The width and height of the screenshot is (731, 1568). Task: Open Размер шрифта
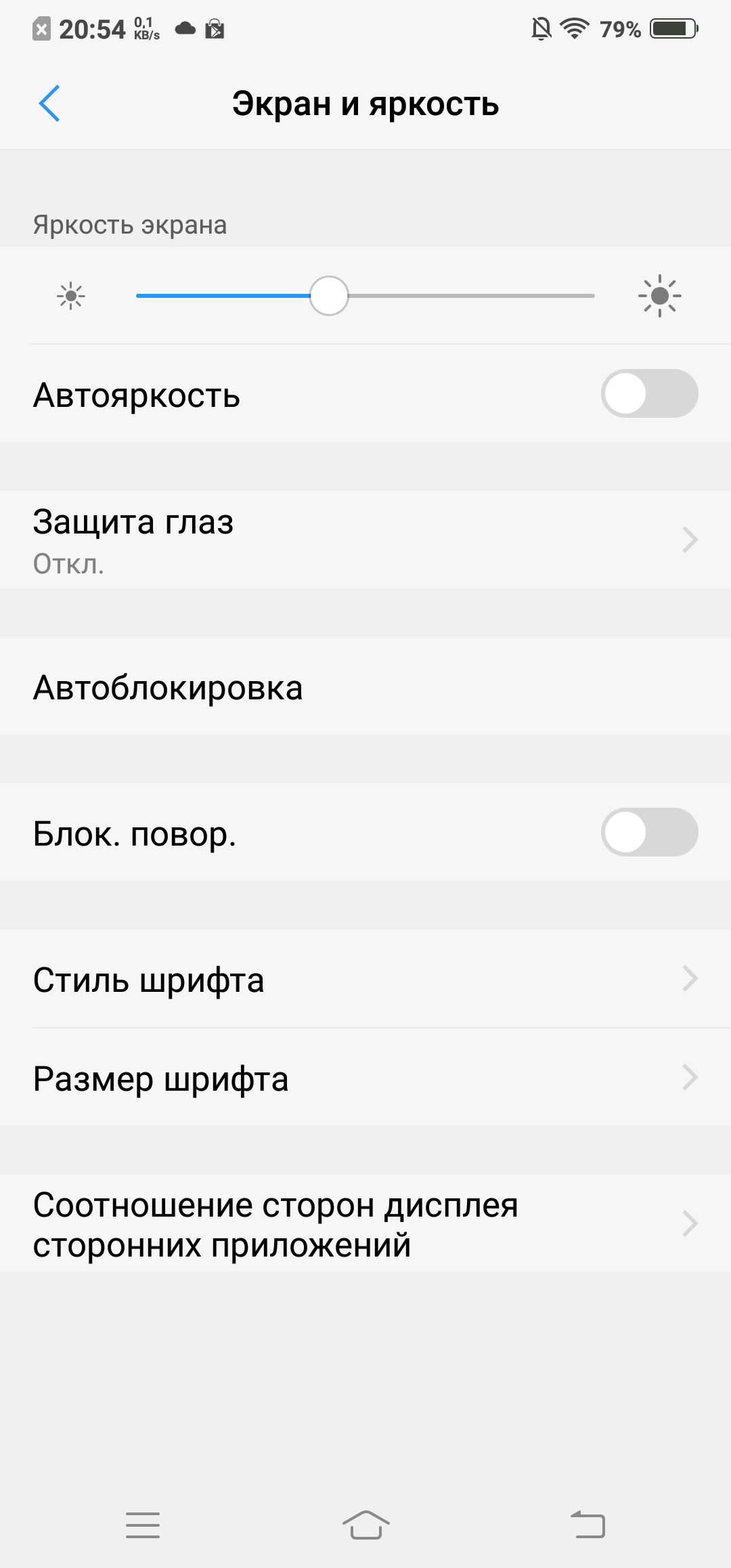click(365, 1078)
